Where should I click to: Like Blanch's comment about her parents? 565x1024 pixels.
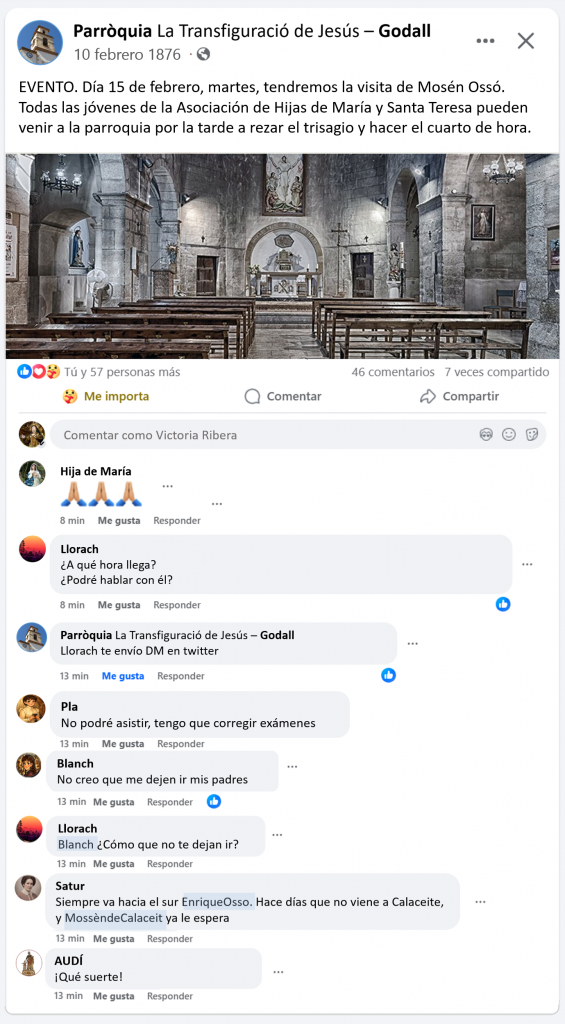[x=114, y=802]
